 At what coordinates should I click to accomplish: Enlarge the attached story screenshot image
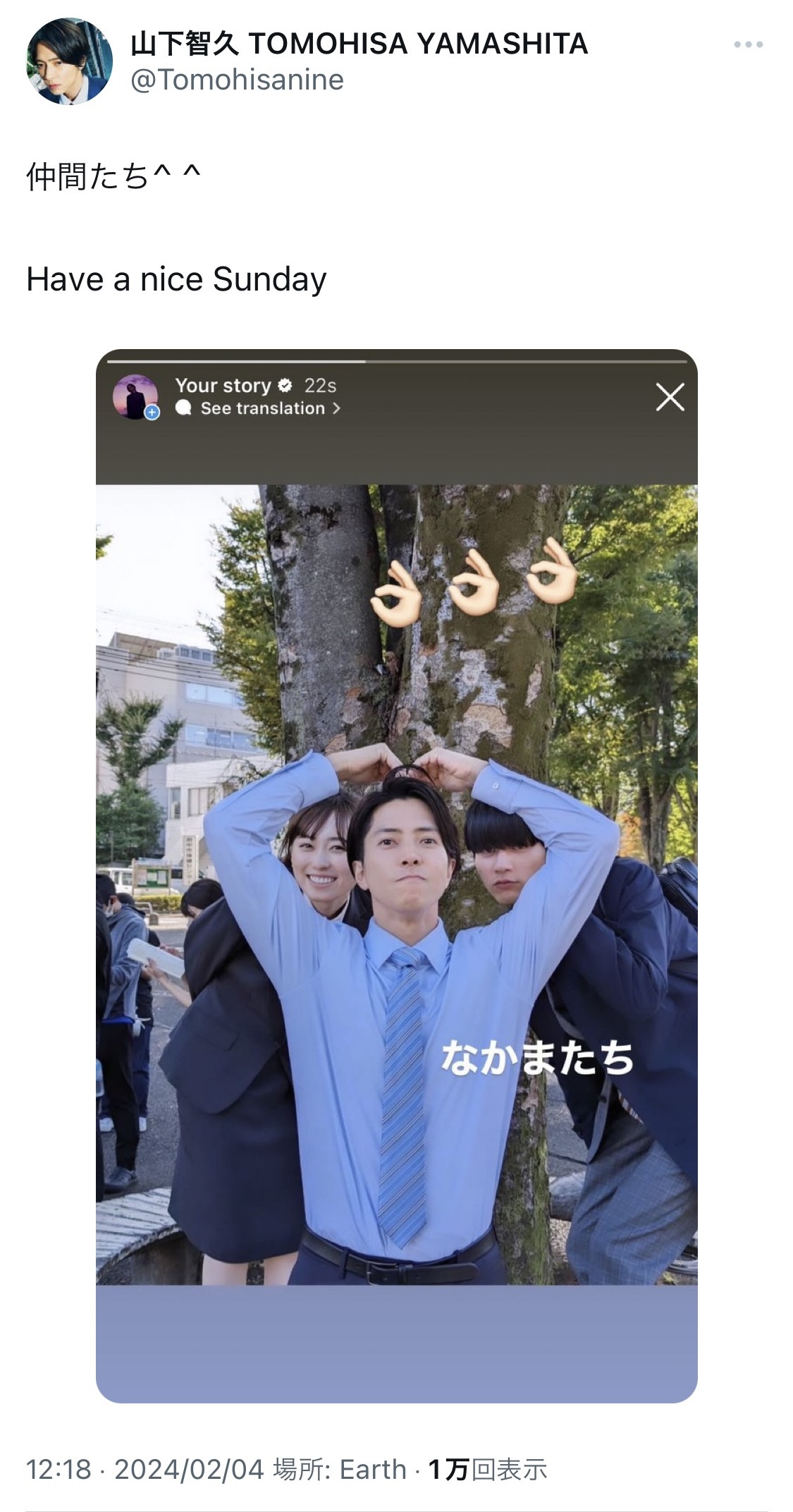tap(396, 875)
